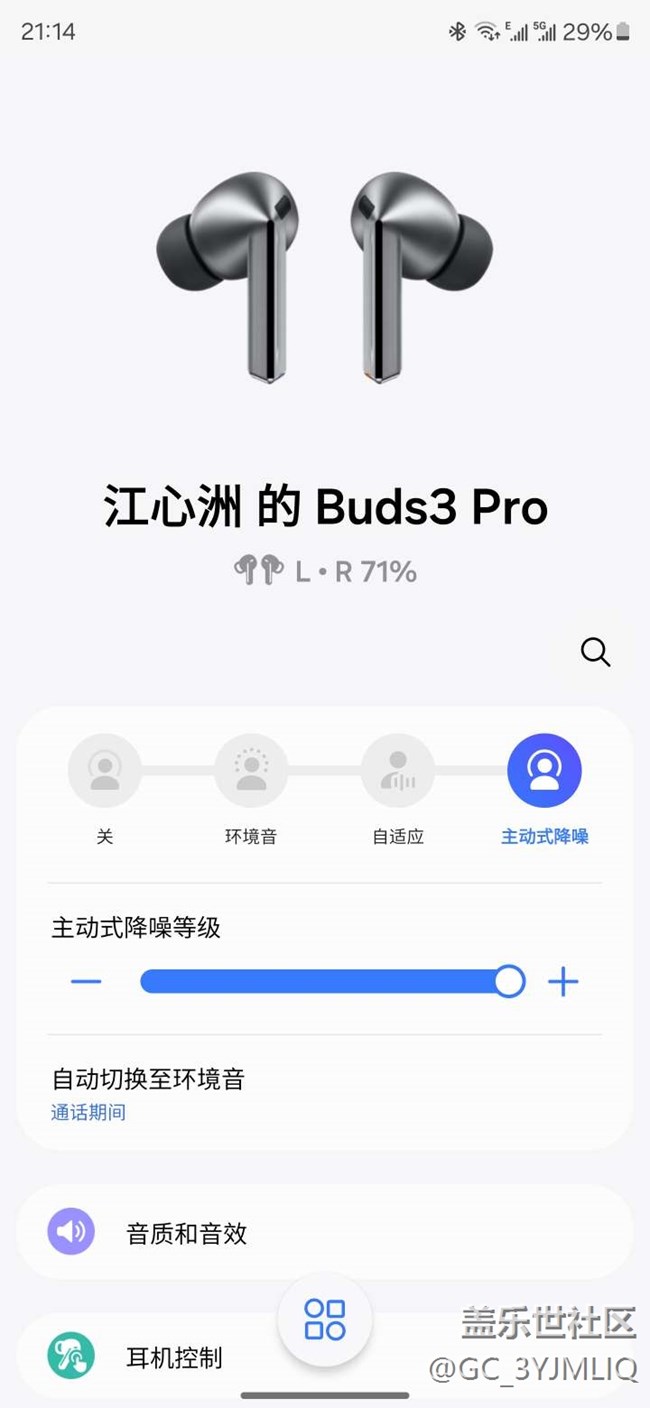Open 耳机控制 earbud controls
The height and width of the screenshot is (1408, 650).
[x=174, y=1357]
